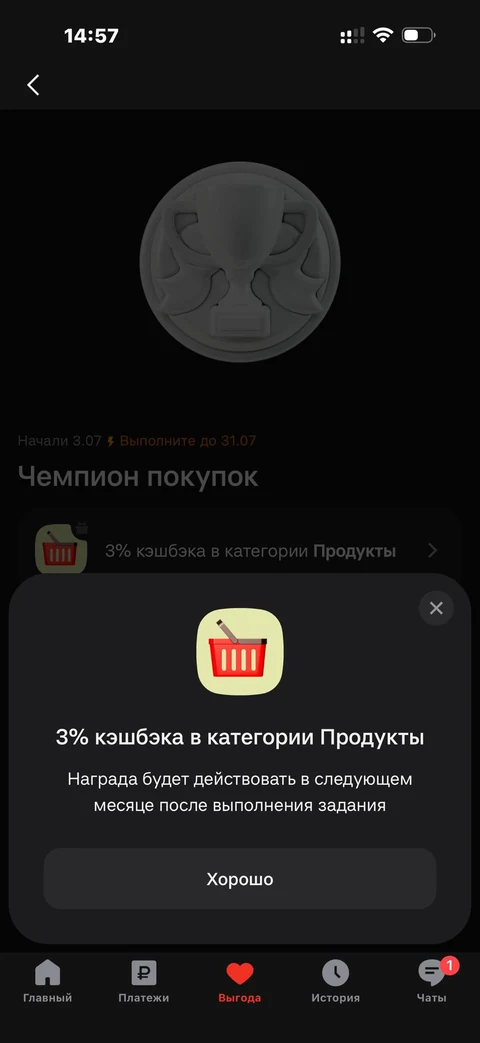Open the Чаты tab
The height and width of the screenshot is (1043, 480).
point(432,982)
